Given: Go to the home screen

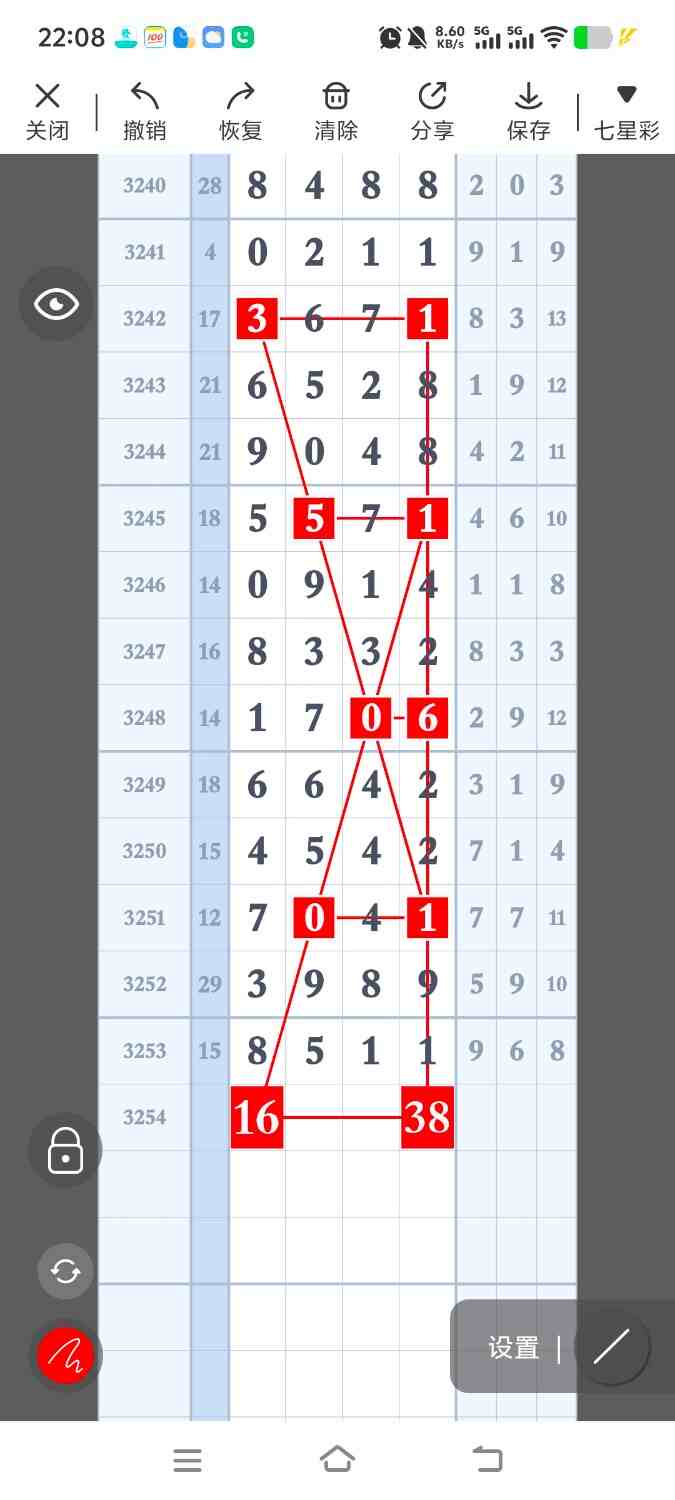Looking at the screenshot, I should click(x=337, y=1459).
